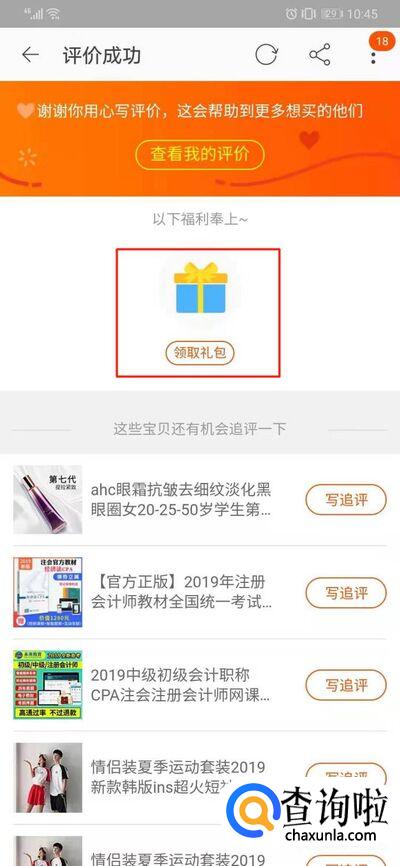Tap 写追评 for 2019年注册会计师教材
The image size is (400, 866).
pyautogui.click(x=346, y=593)
